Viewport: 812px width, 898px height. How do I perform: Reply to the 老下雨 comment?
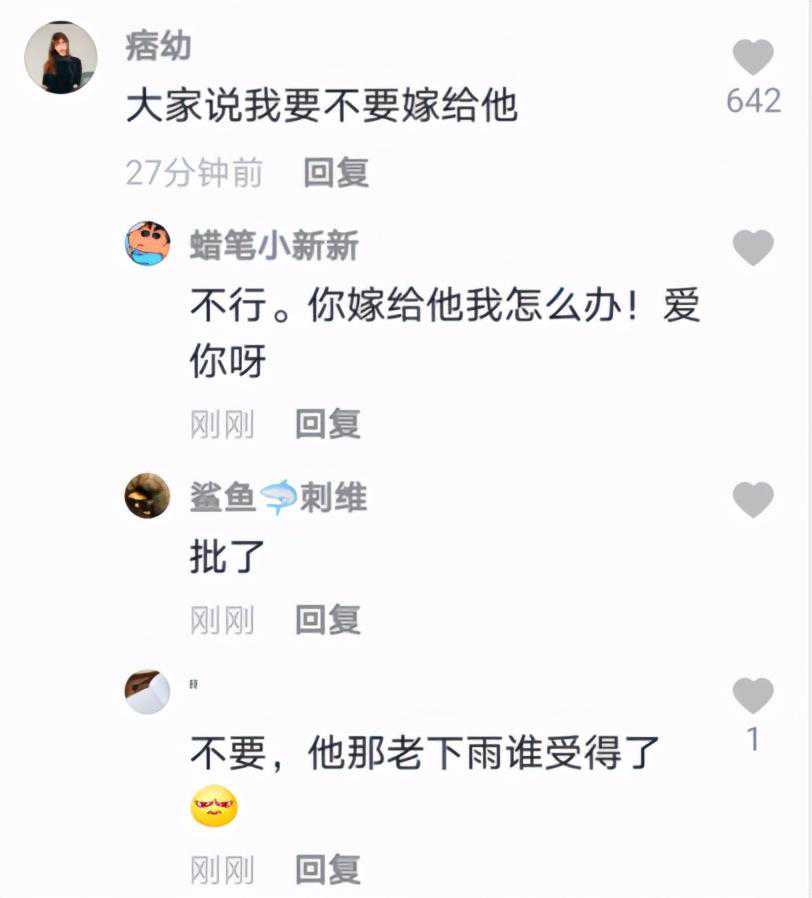point(327,869)
